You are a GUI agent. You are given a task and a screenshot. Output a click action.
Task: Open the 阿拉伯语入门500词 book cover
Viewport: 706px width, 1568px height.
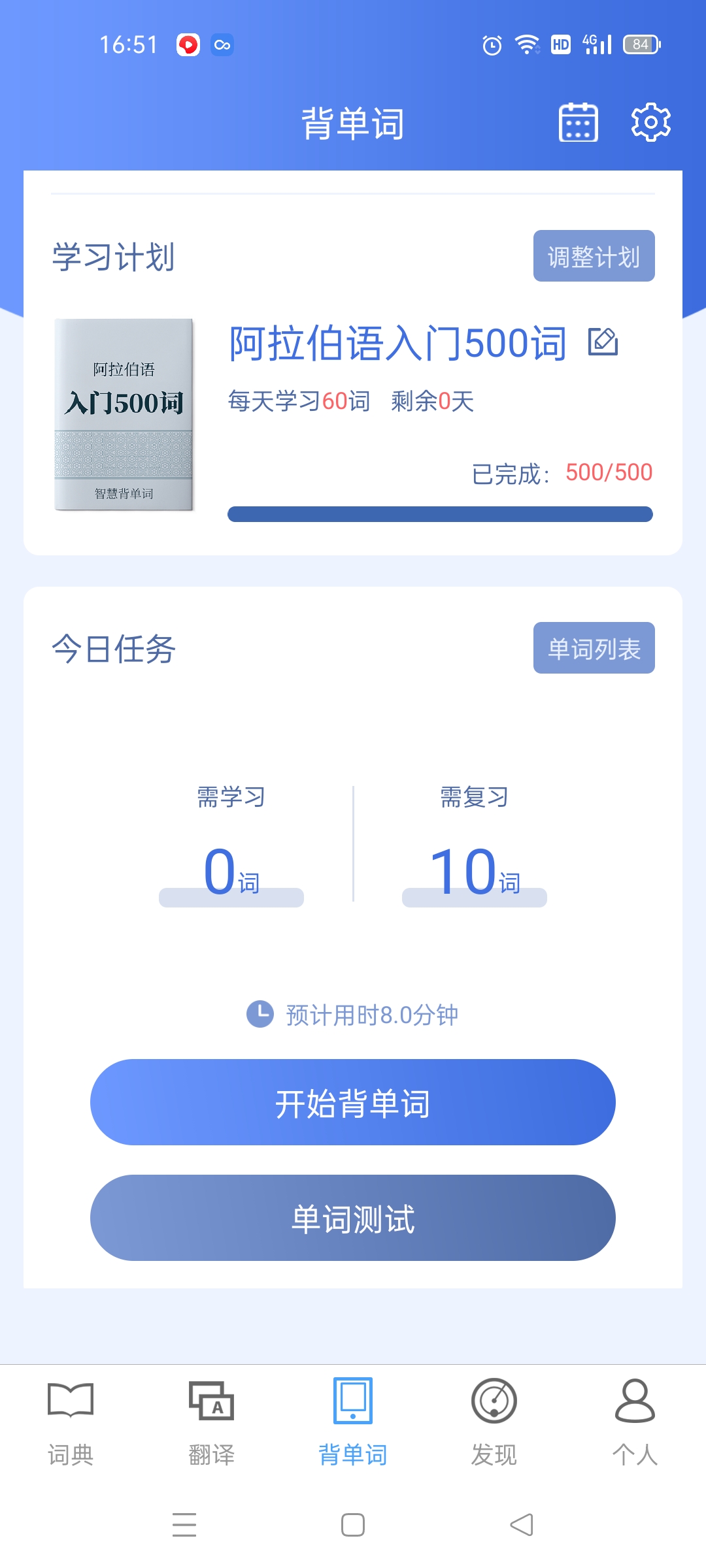point(124,414)
